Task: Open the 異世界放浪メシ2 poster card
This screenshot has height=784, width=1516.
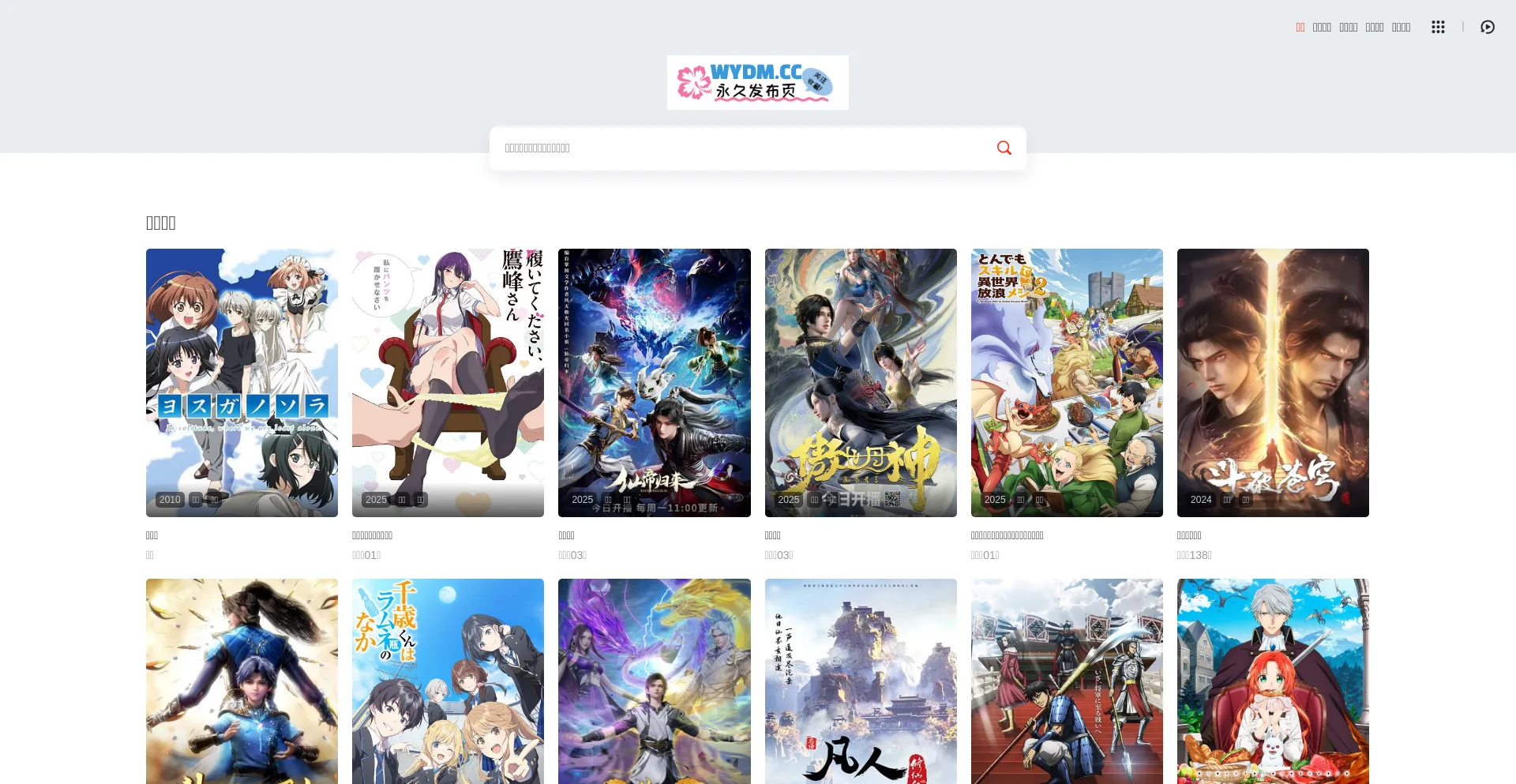Action: 1066,382
